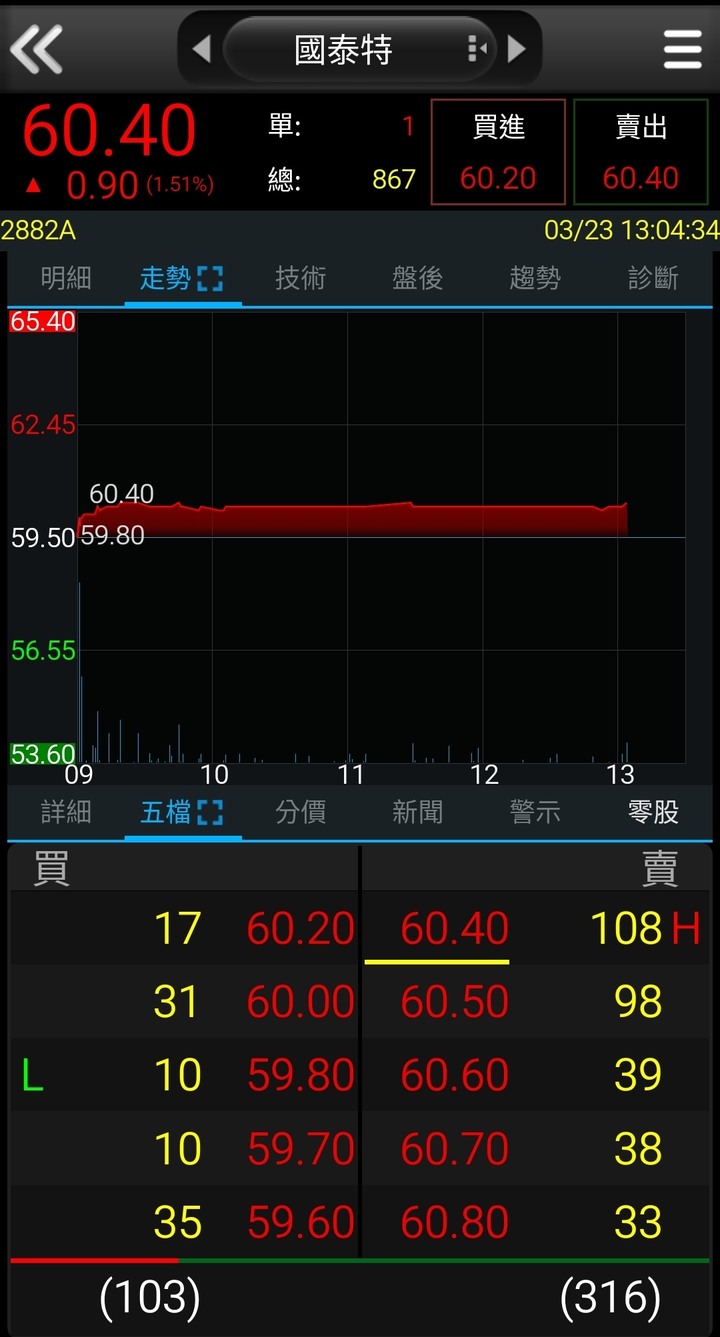This screenshot has height=1337, width=720.
Task: Switch to the 詳細 tab
Action: (66, 812)
